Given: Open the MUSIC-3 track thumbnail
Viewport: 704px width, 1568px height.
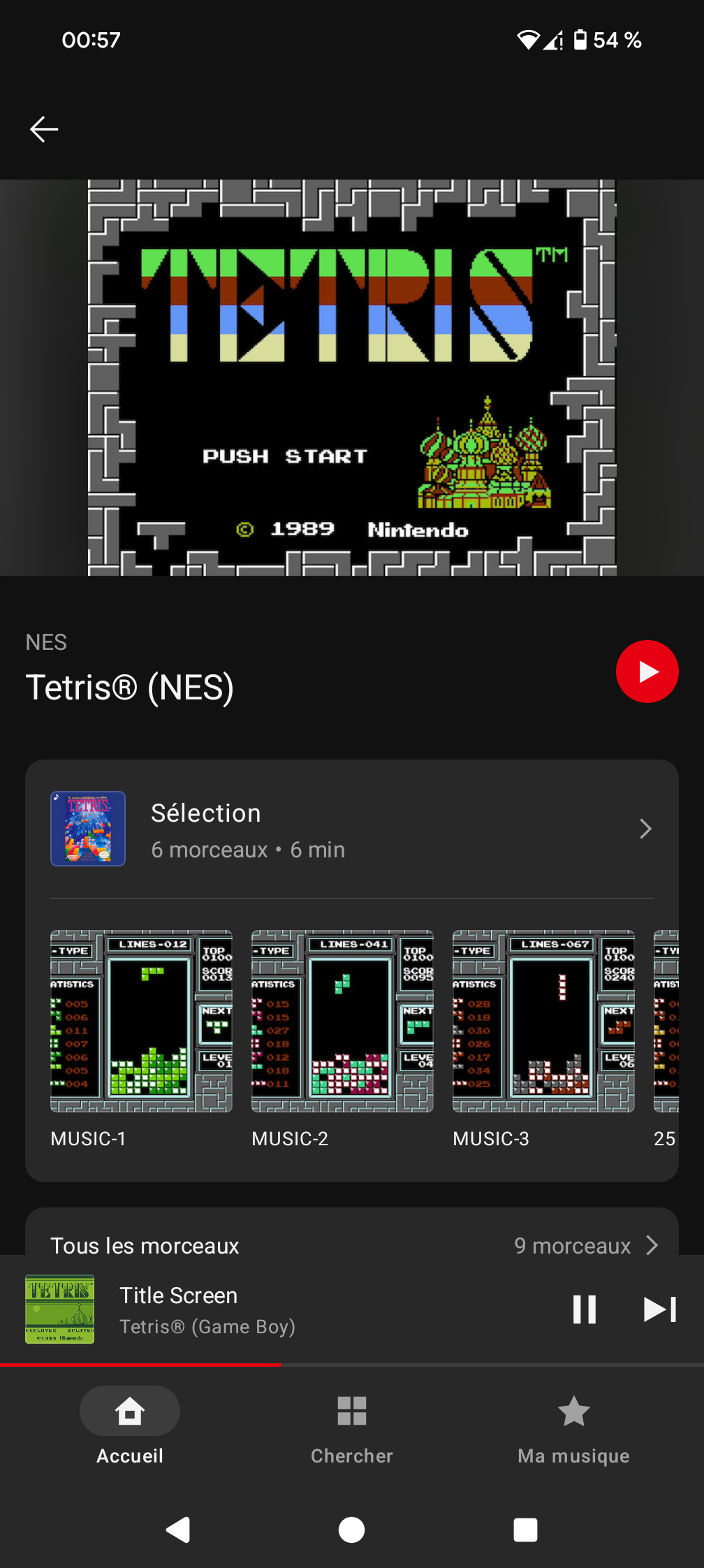Looking at the screenshot, I should pos(543,1021).
